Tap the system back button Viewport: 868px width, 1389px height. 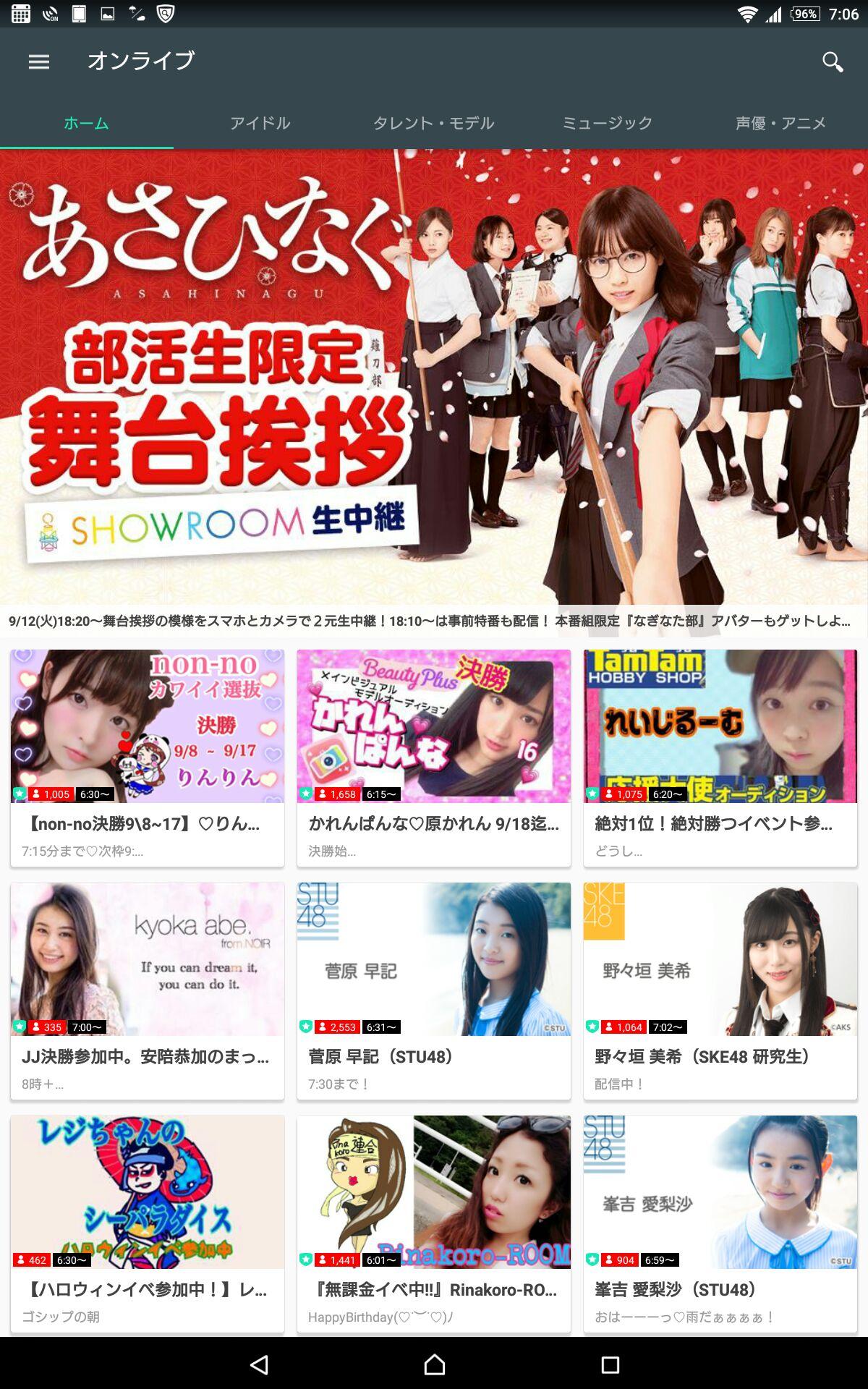(x=259, y=1364)
